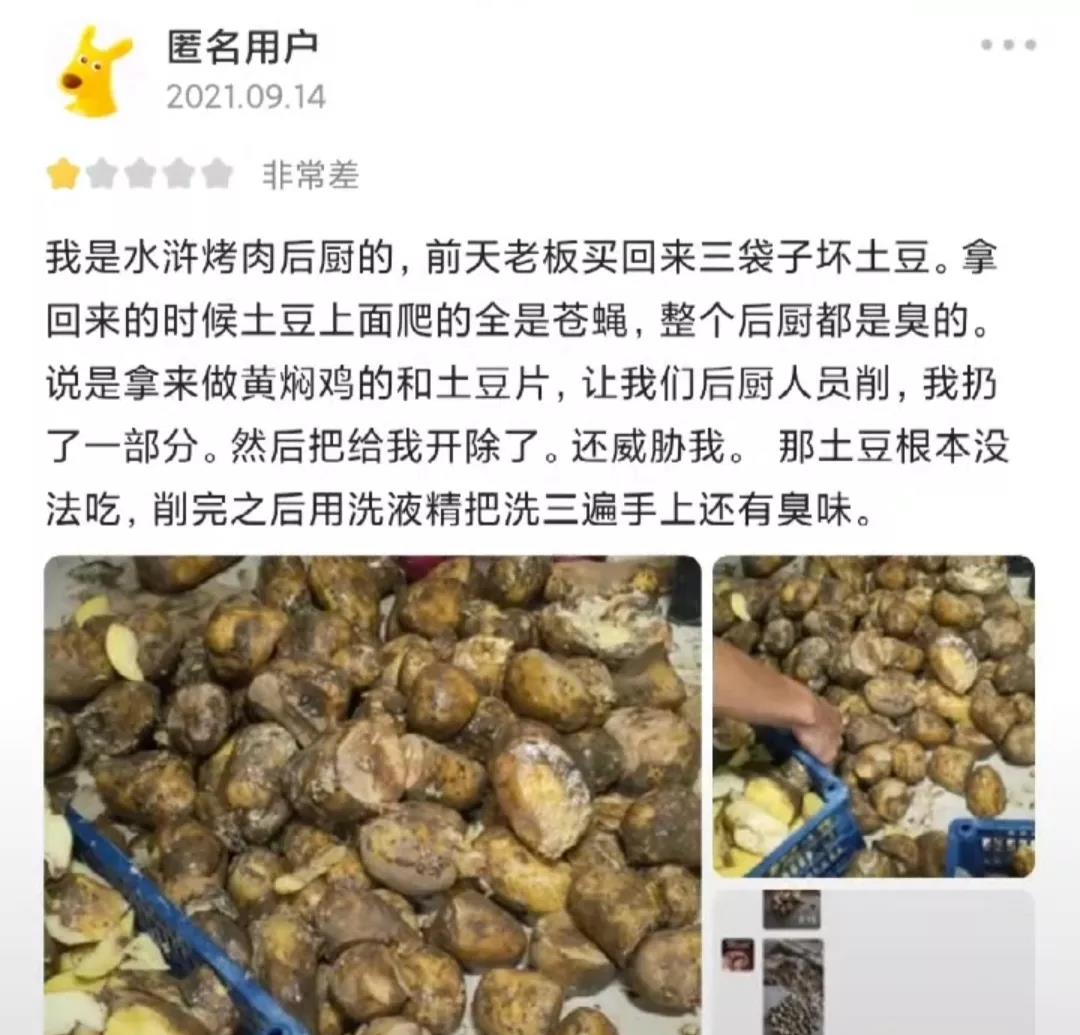Open the photo with hand and blue basket
Viewport: 1080px width, 1035px height.
click(873, 716)
